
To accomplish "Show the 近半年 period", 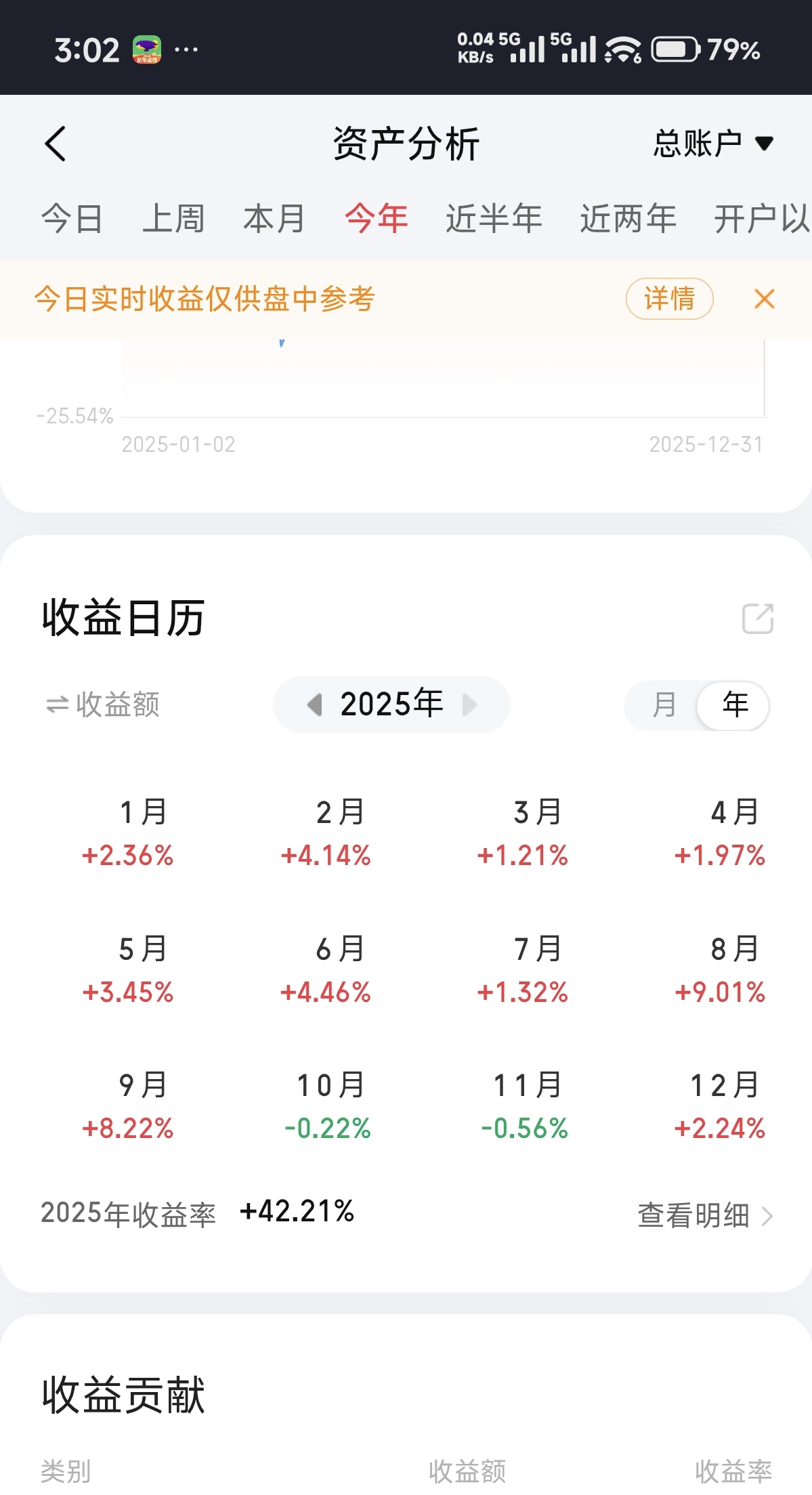I will coord(494,219).
